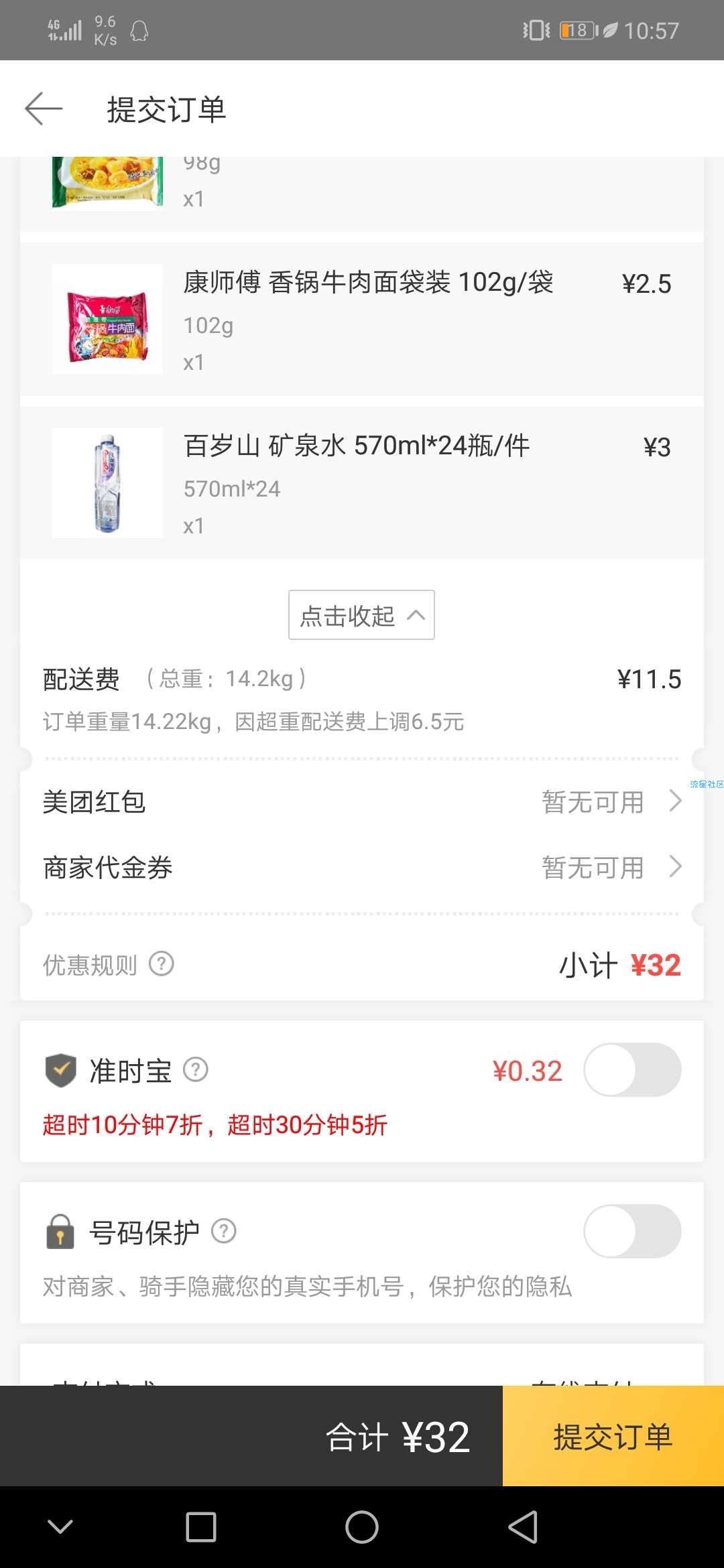Show the 号码保护 question mark info

pyautogui.click(x=224, y=1231)
